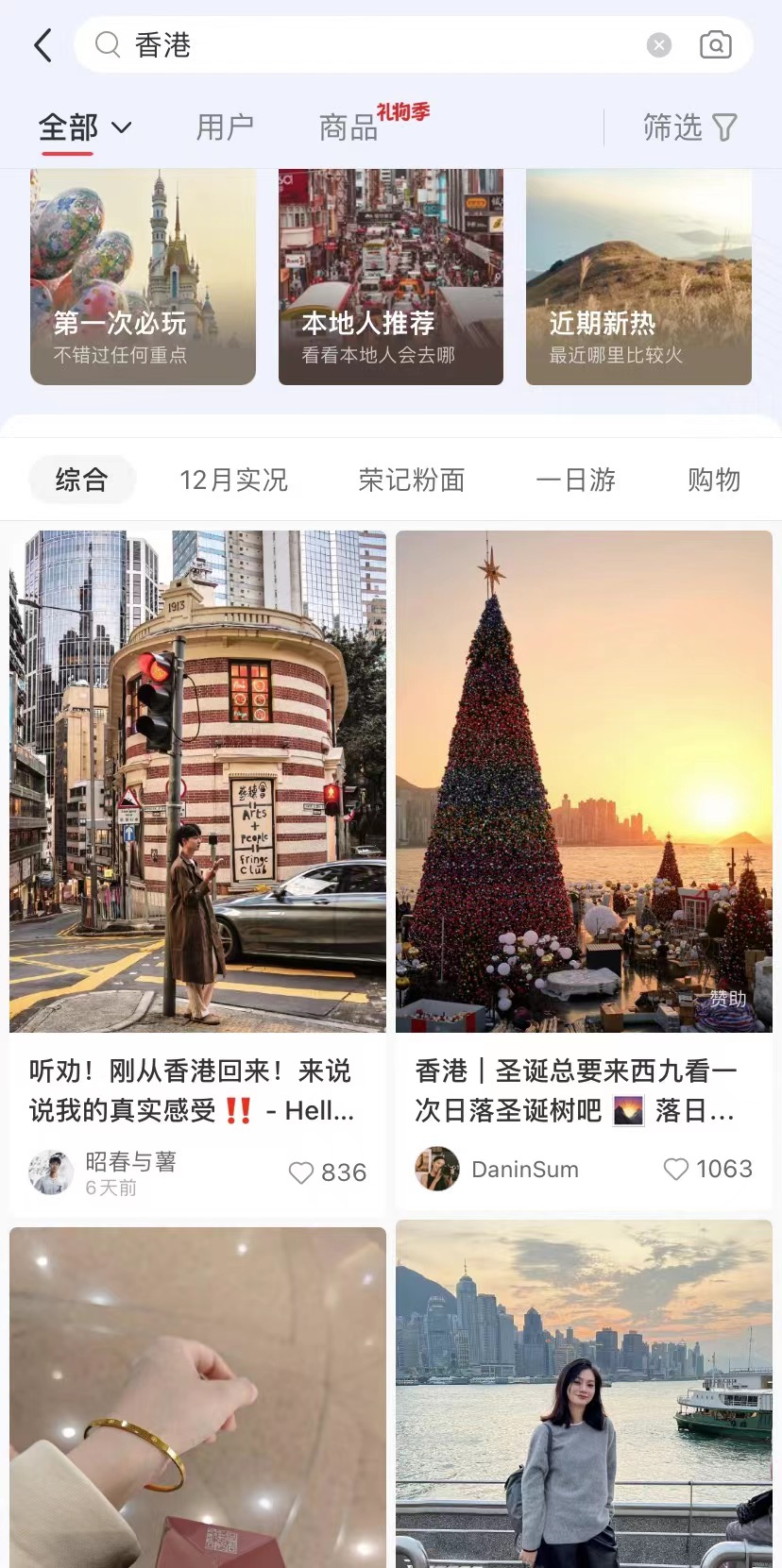Open the 西九日落圣诞树 post

pos(584,1090)
